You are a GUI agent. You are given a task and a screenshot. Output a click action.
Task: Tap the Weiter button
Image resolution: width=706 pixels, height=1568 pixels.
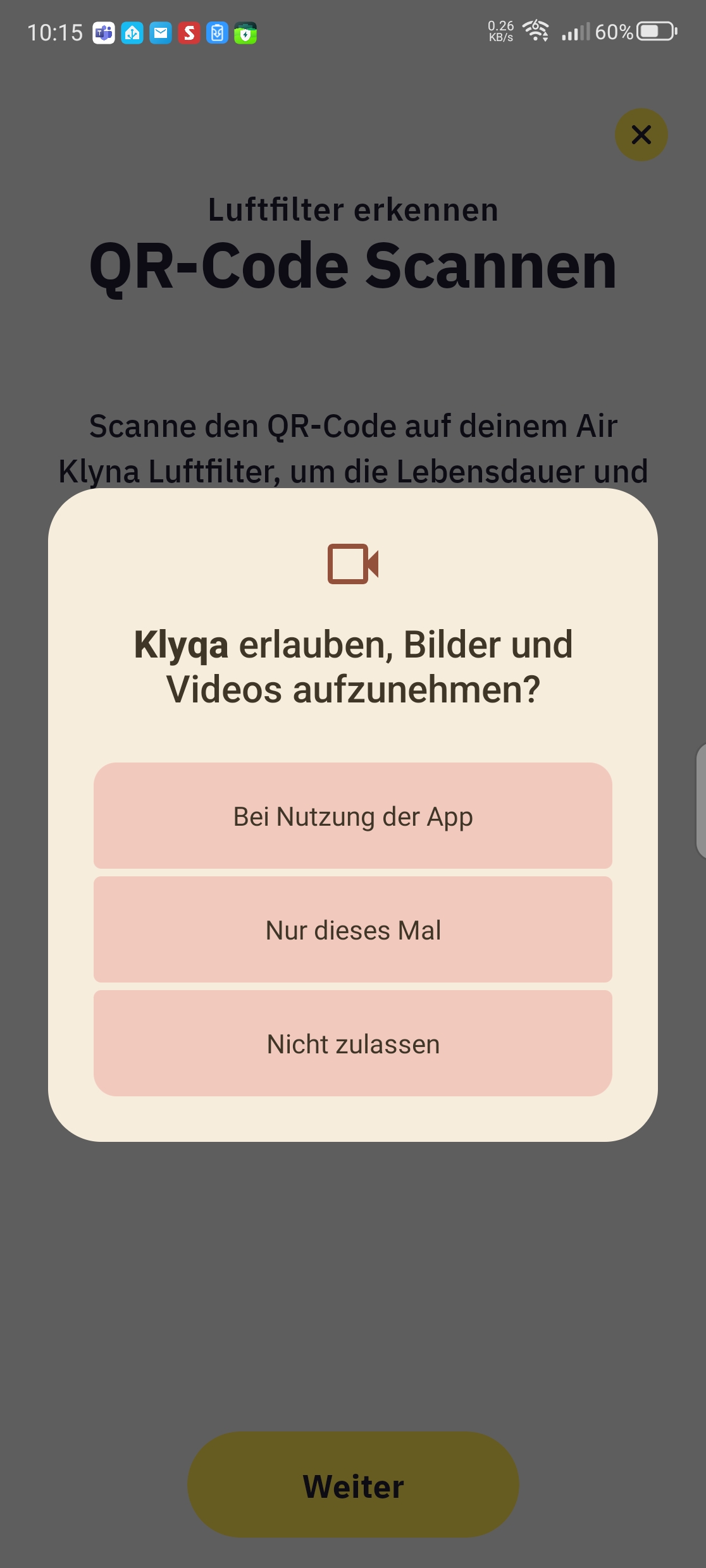(x=353, y=1485)
